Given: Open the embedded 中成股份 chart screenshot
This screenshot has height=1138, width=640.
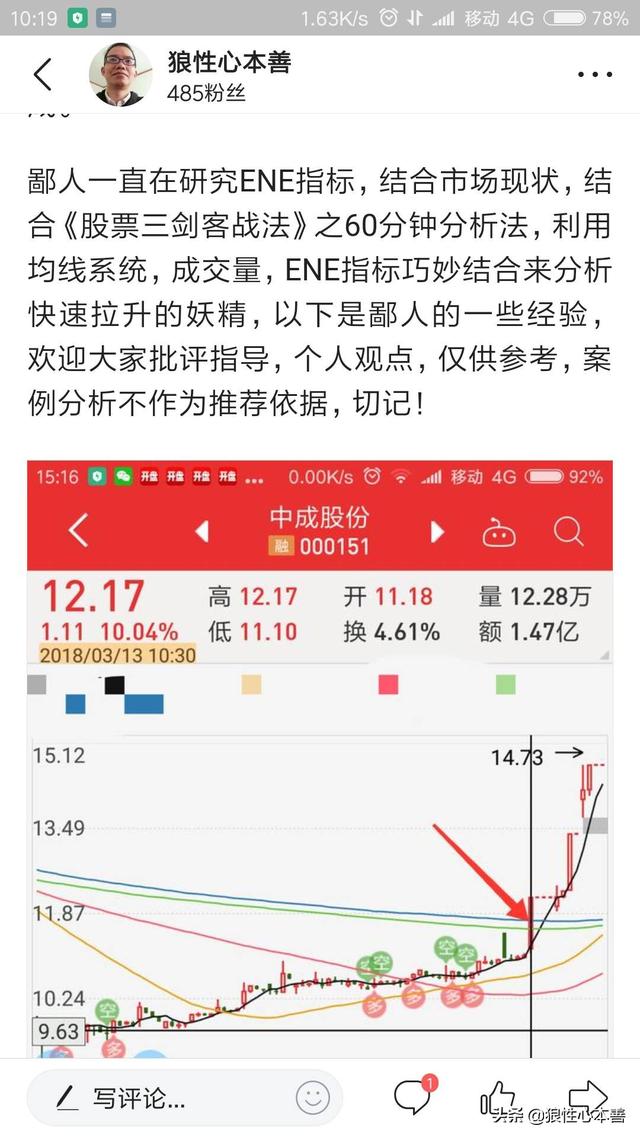Looking at the screenshot, I should [320, 758].
